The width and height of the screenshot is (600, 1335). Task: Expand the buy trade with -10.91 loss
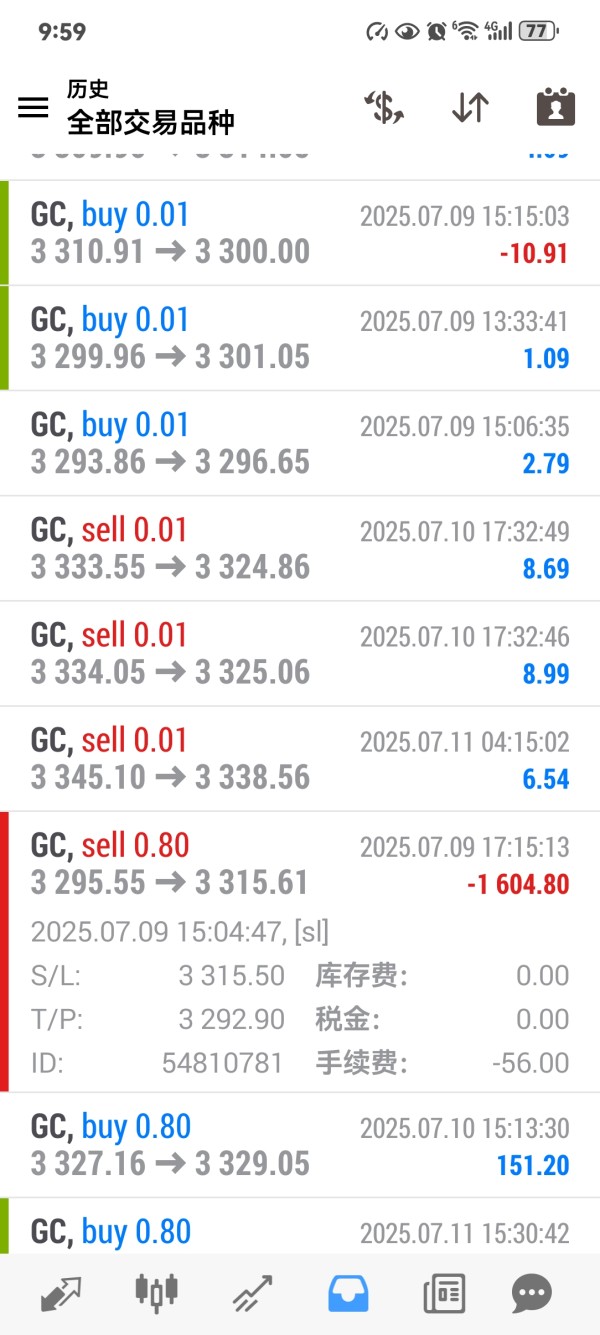click(x=300, y=233)
